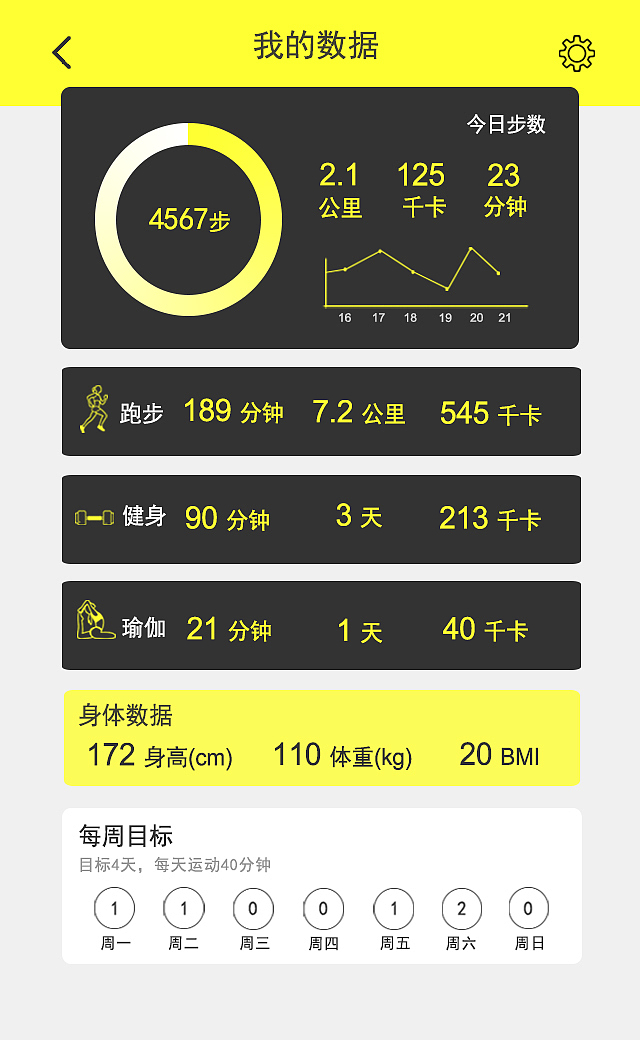Open the 跑步 running record

tap(320, 411)
